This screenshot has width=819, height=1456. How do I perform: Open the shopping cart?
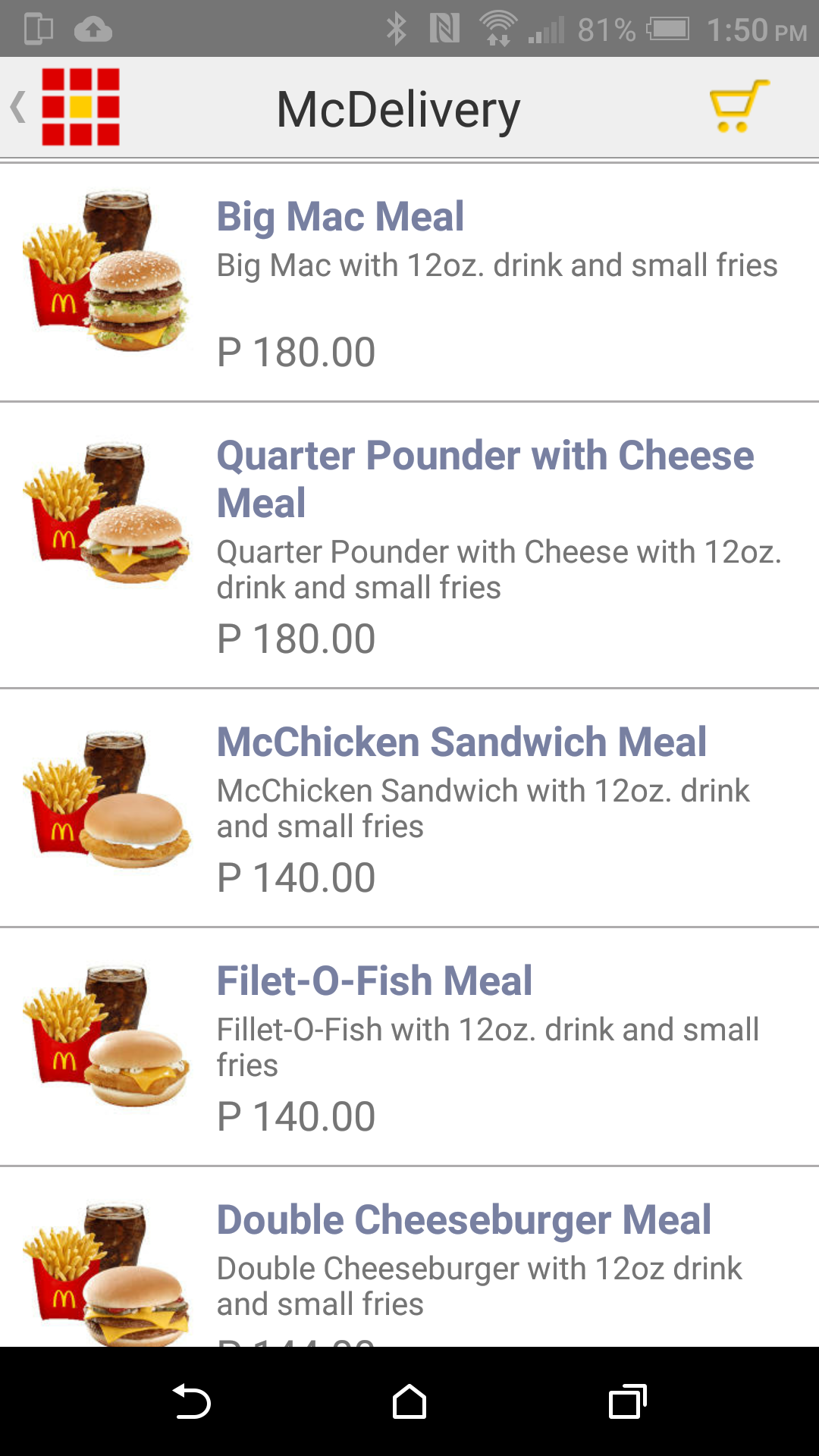738,107
